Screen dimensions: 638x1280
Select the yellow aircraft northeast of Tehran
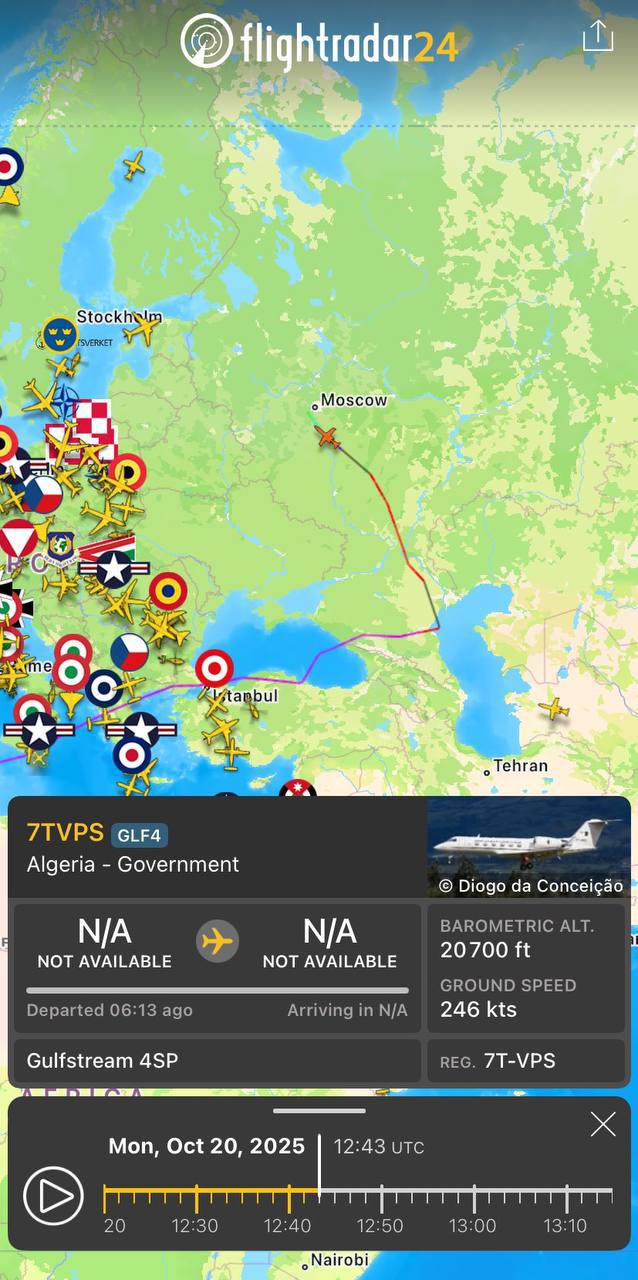tap(553, 710)
